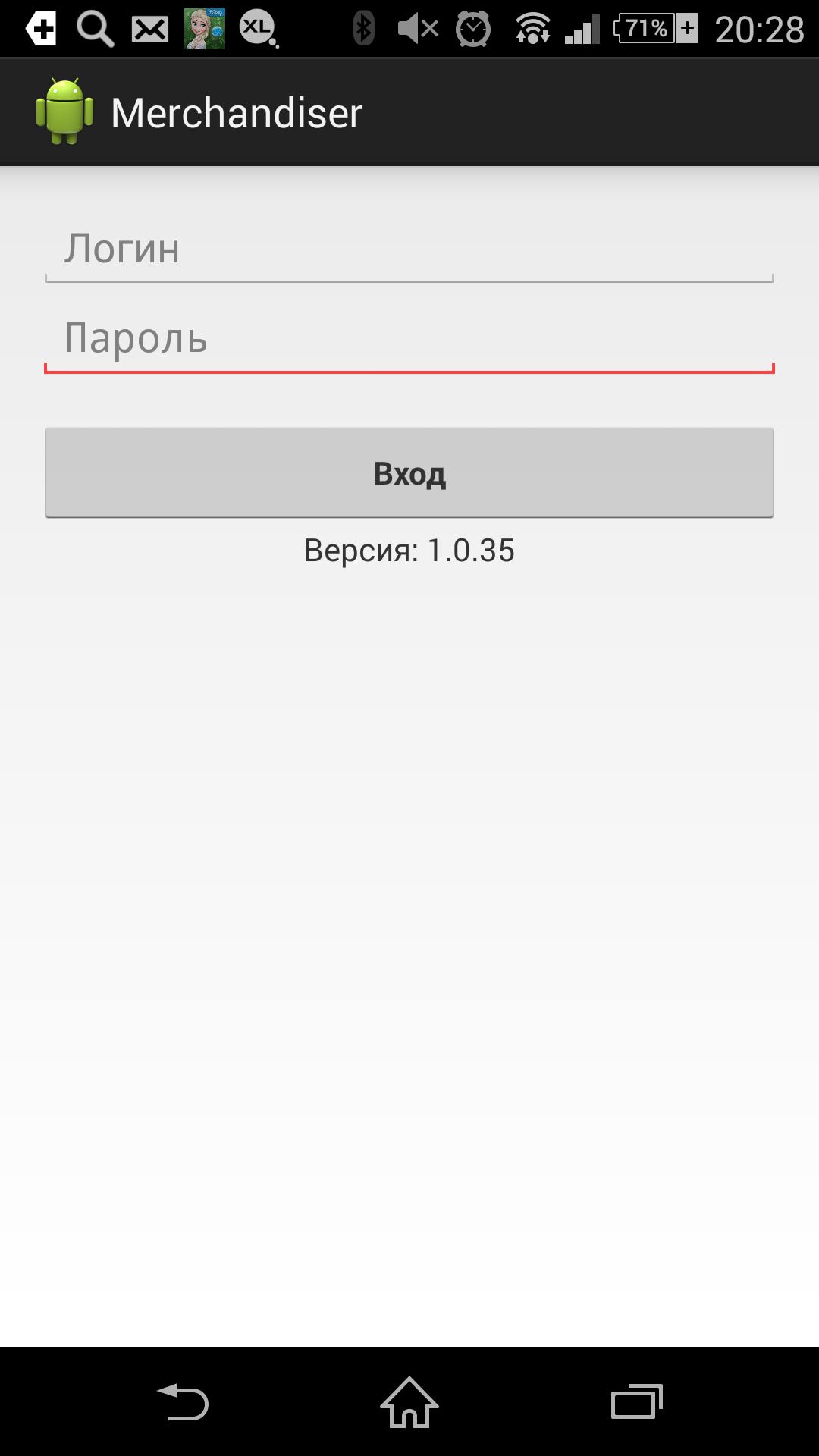This screenshot has width=819, height=1456.
Task: Open the recent apps overview
Action: point(636,1401)
